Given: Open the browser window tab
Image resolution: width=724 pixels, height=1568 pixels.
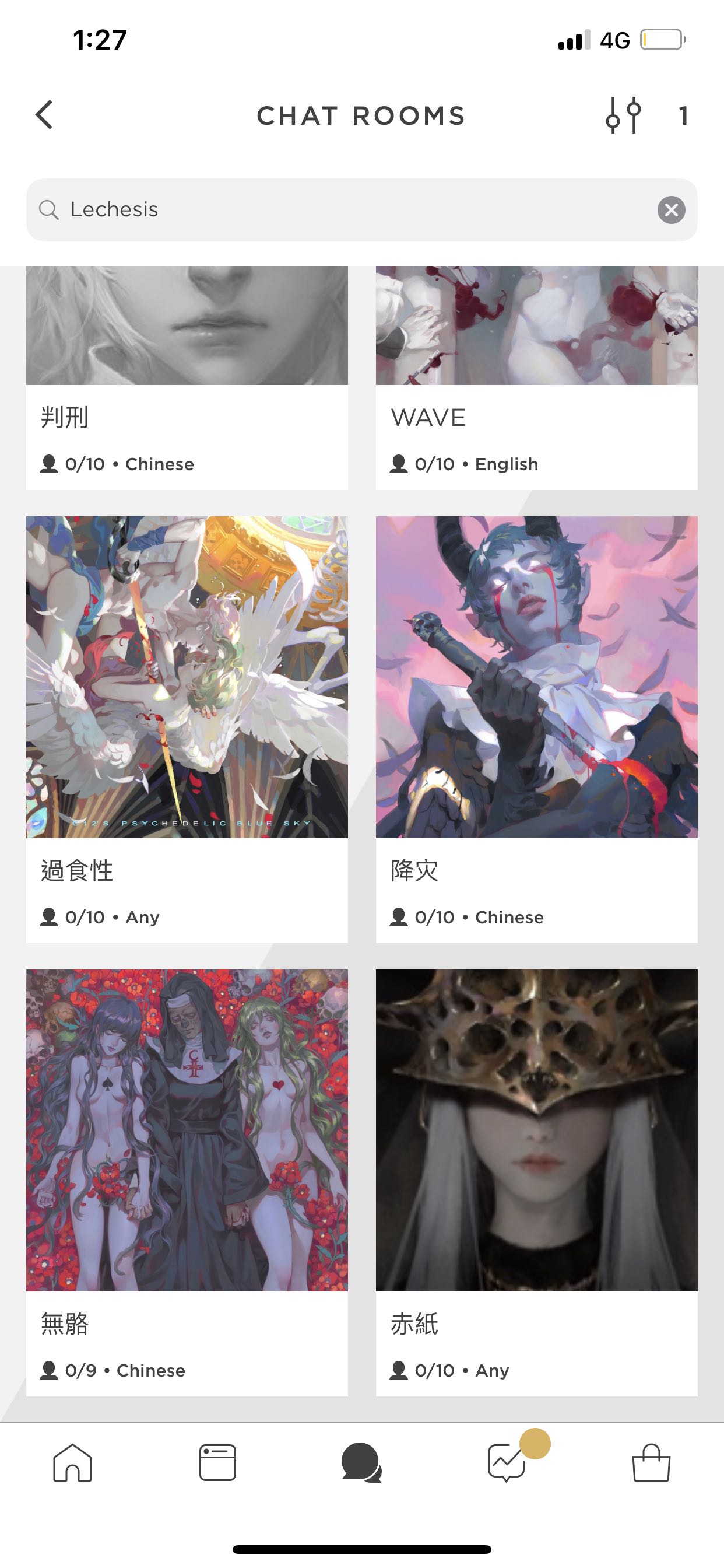Looking at the screenshot, I should click(217, 1462).
